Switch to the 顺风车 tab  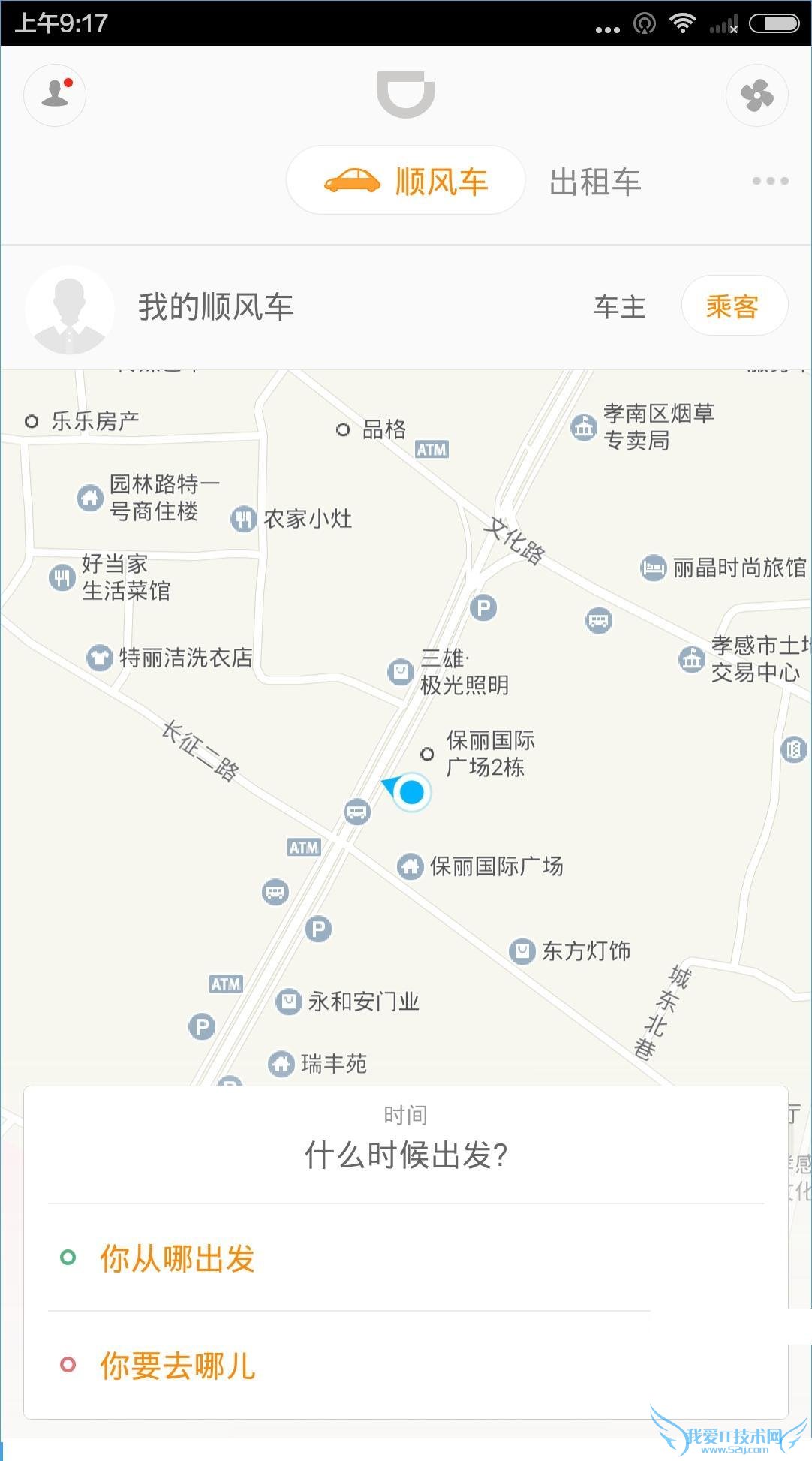(406, 181)
